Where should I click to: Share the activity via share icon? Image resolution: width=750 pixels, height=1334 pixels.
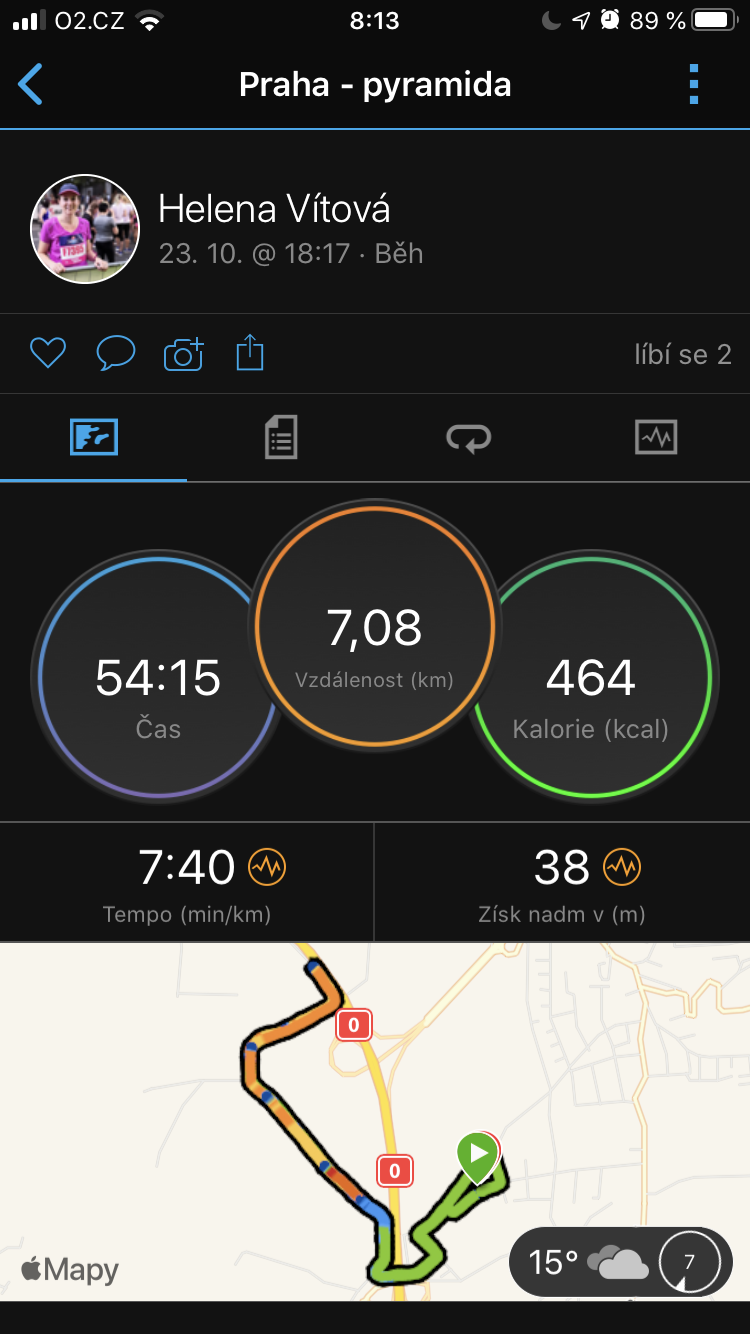coord(250,353)
